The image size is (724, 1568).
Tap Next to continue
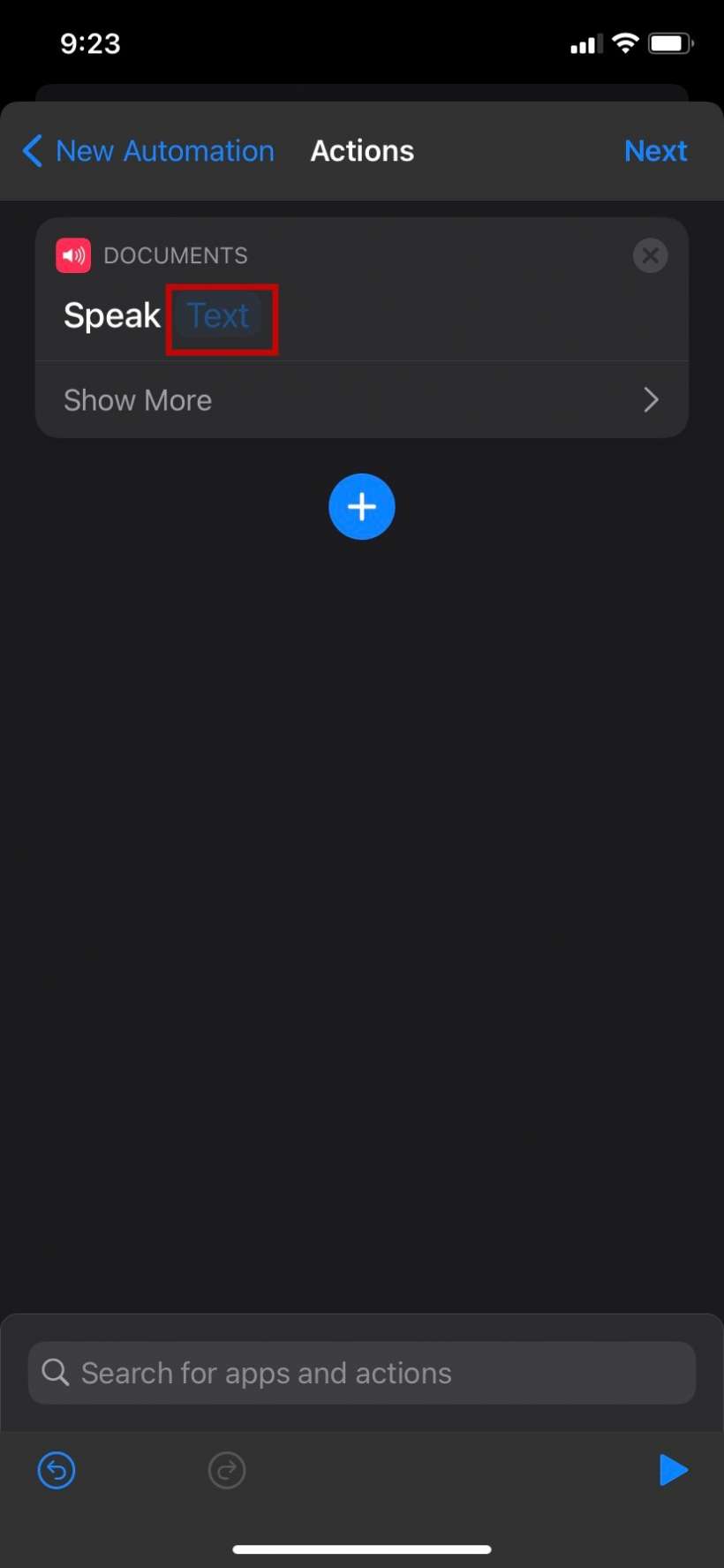655,151
